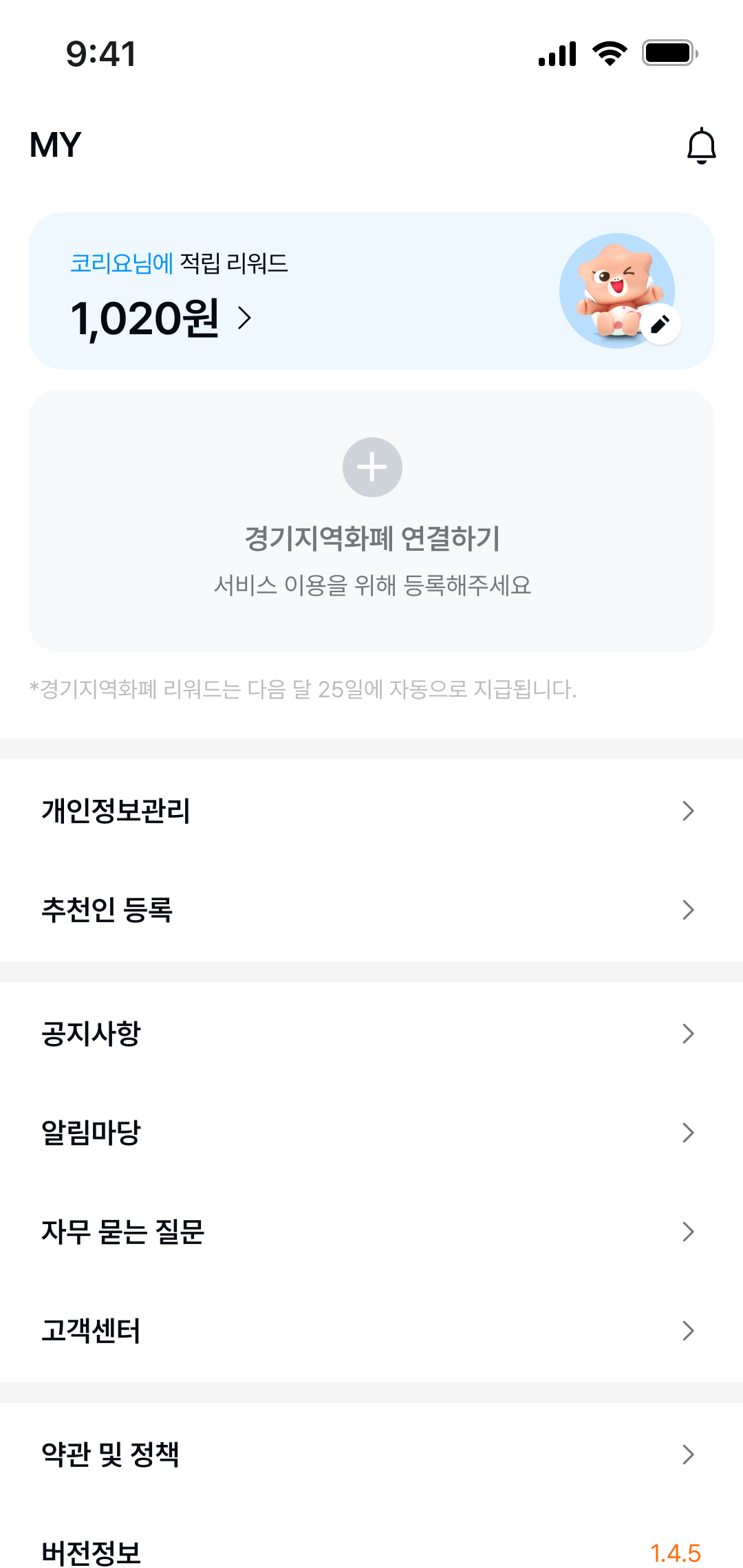This screenshot has width=743, height=1568.
Task: Select the MY page title
Action: 55,144
